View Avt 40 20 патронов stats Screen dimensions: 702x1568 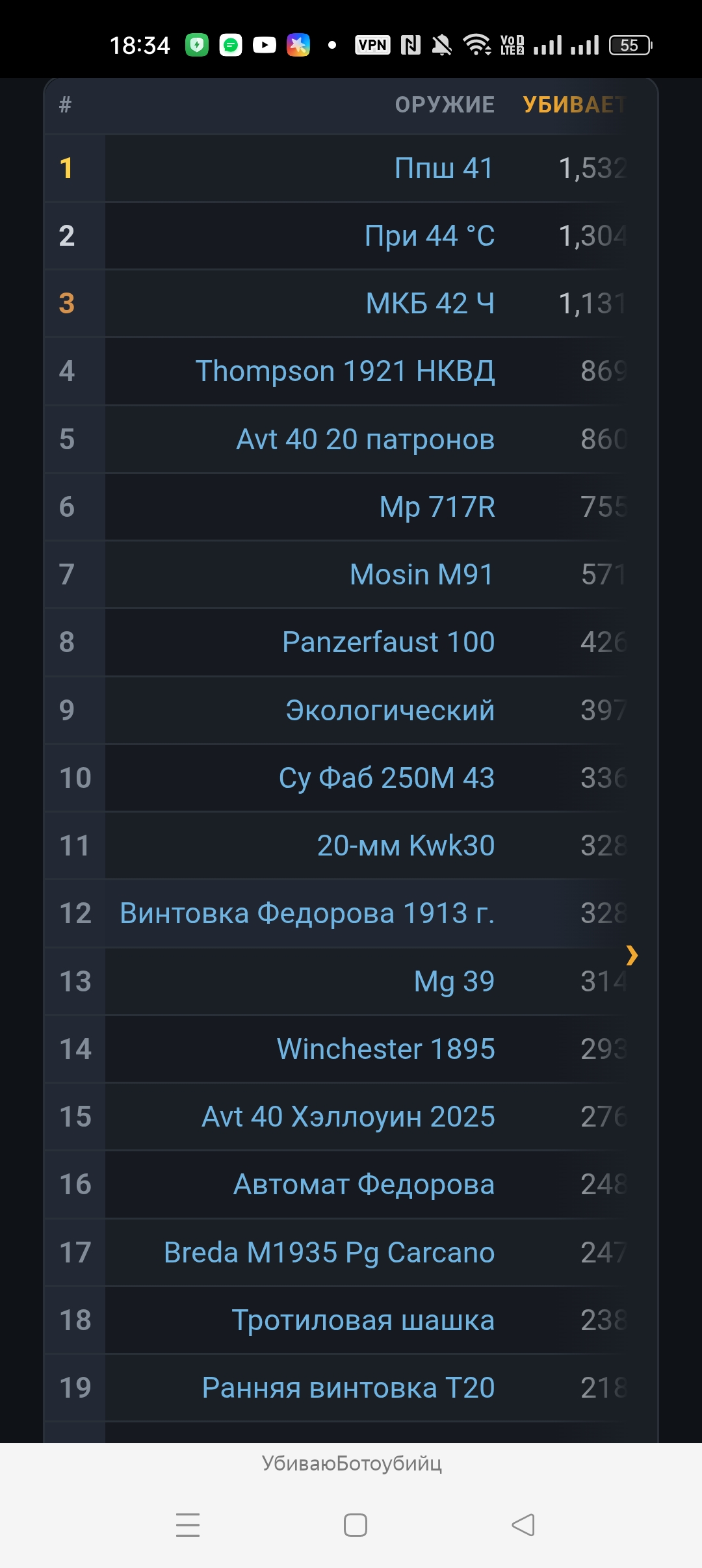pos(365,439)
